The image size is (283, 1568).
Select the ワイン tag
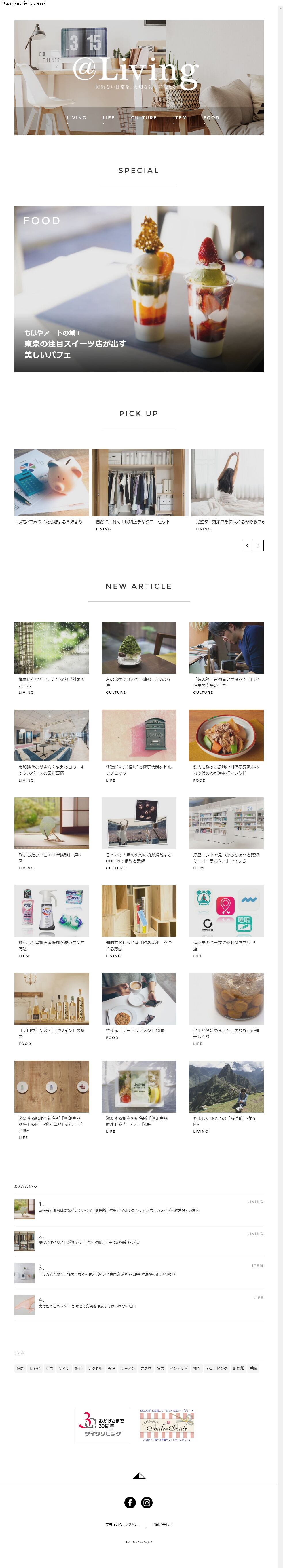(x=64, y=1368)
